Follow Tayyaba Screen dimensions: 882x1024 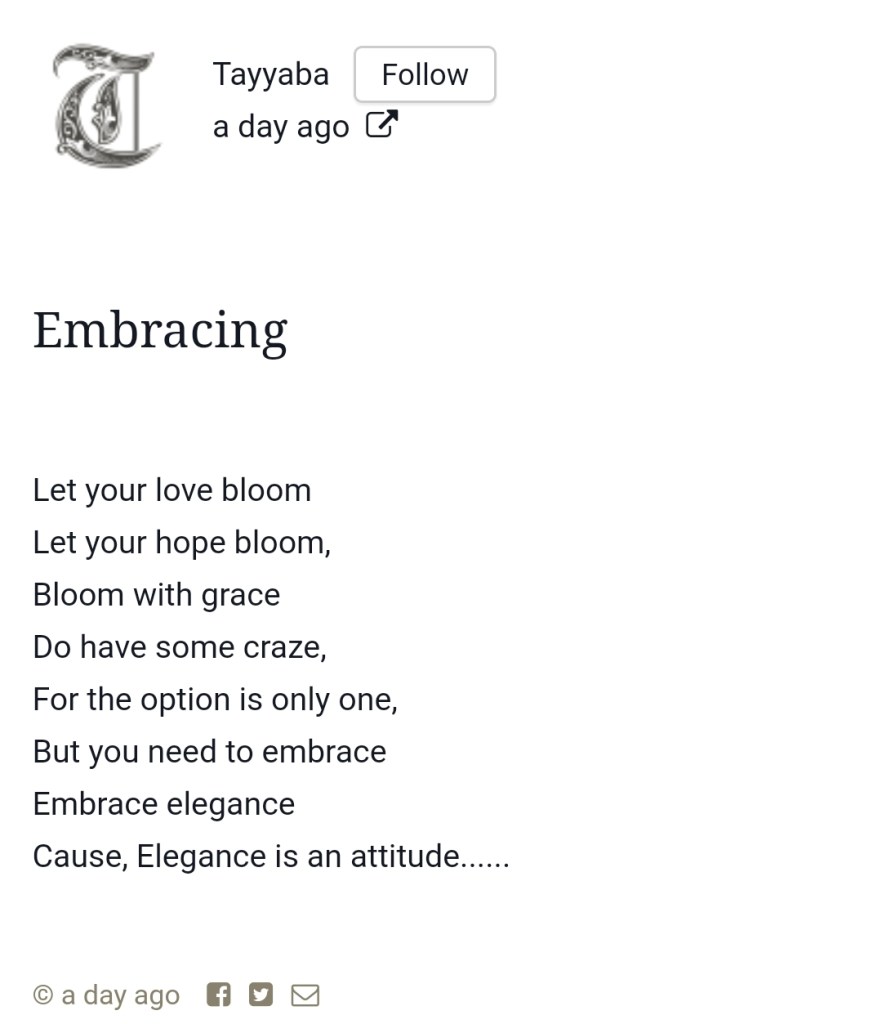coord(424,74)
